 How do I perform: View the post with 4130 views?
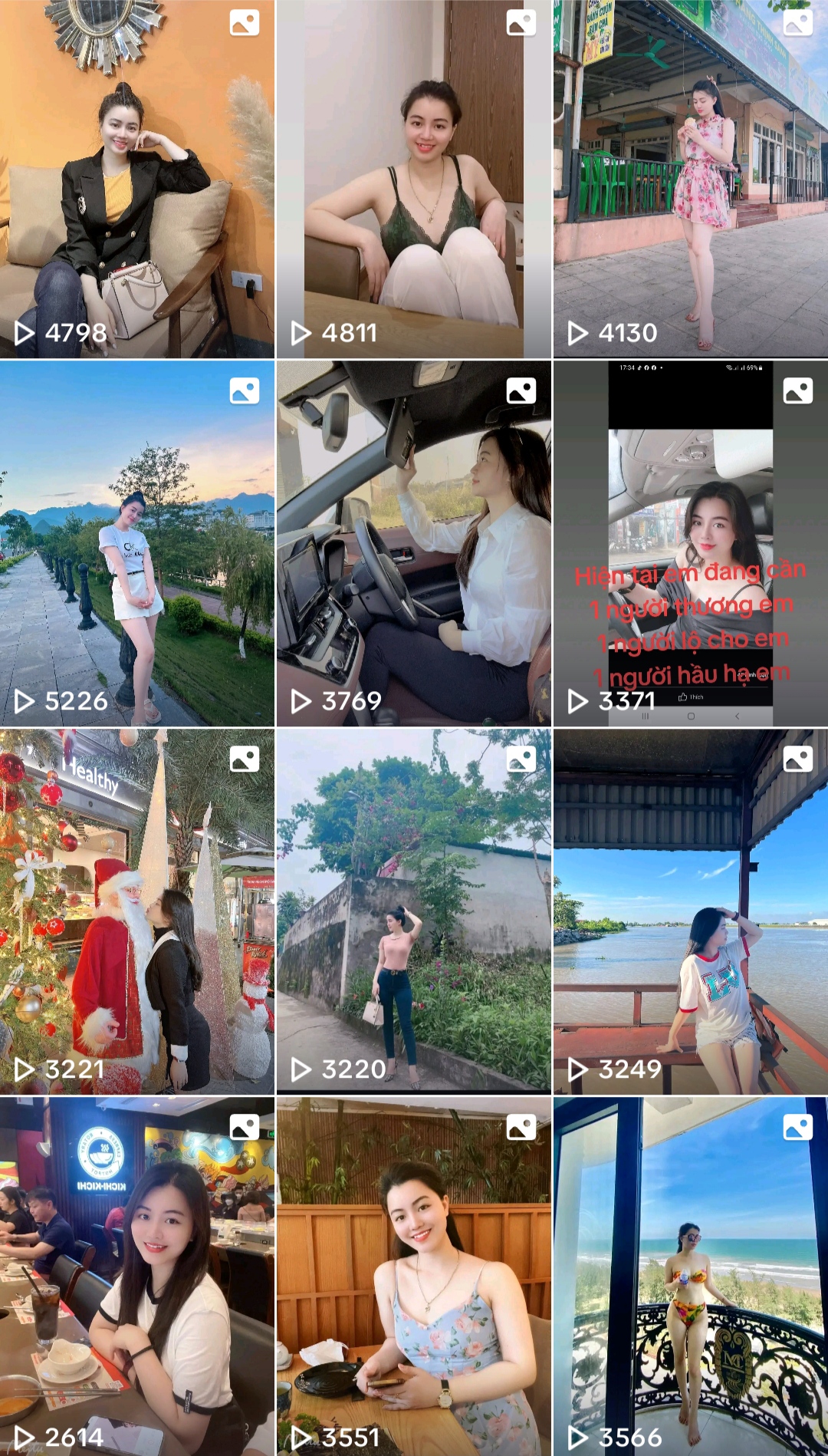690,179
